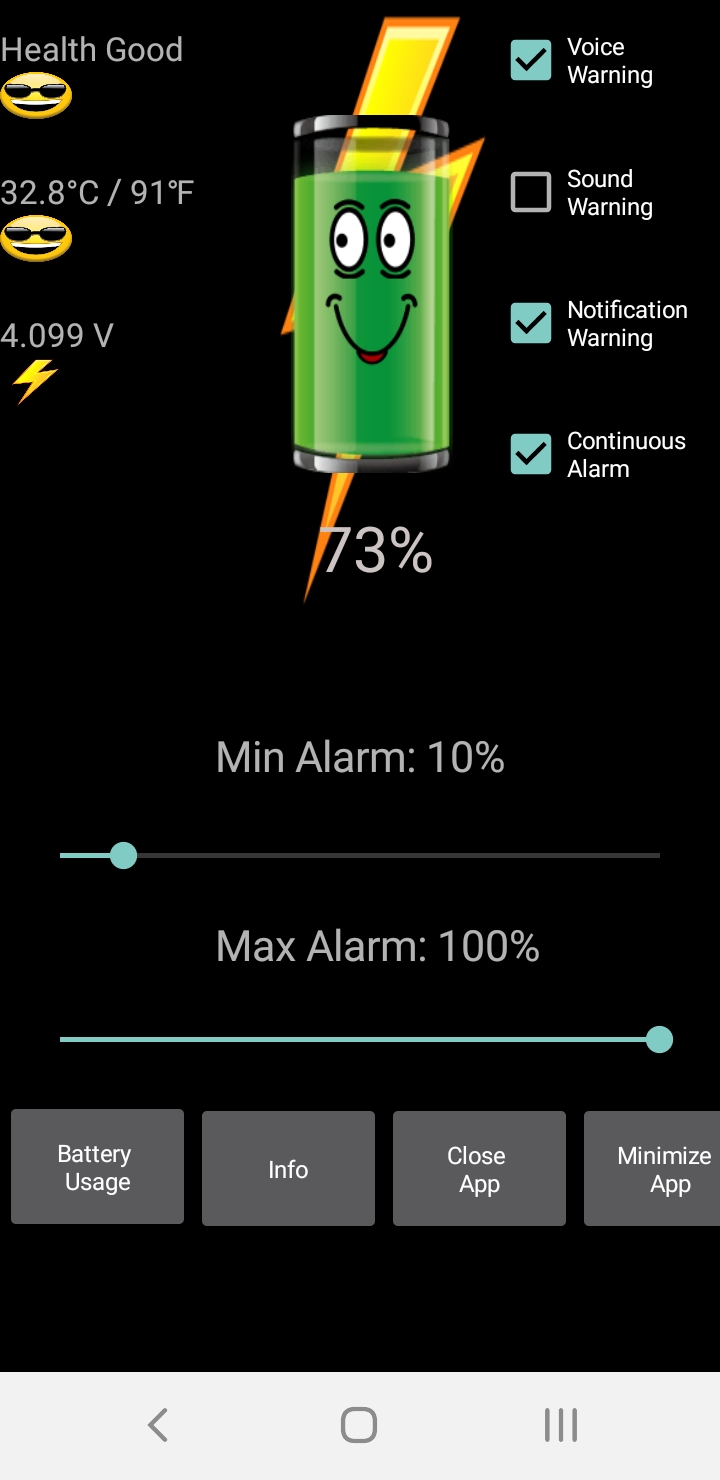Select Minimize App
The image size is (720, 1480).
(x=663, y=1167)
